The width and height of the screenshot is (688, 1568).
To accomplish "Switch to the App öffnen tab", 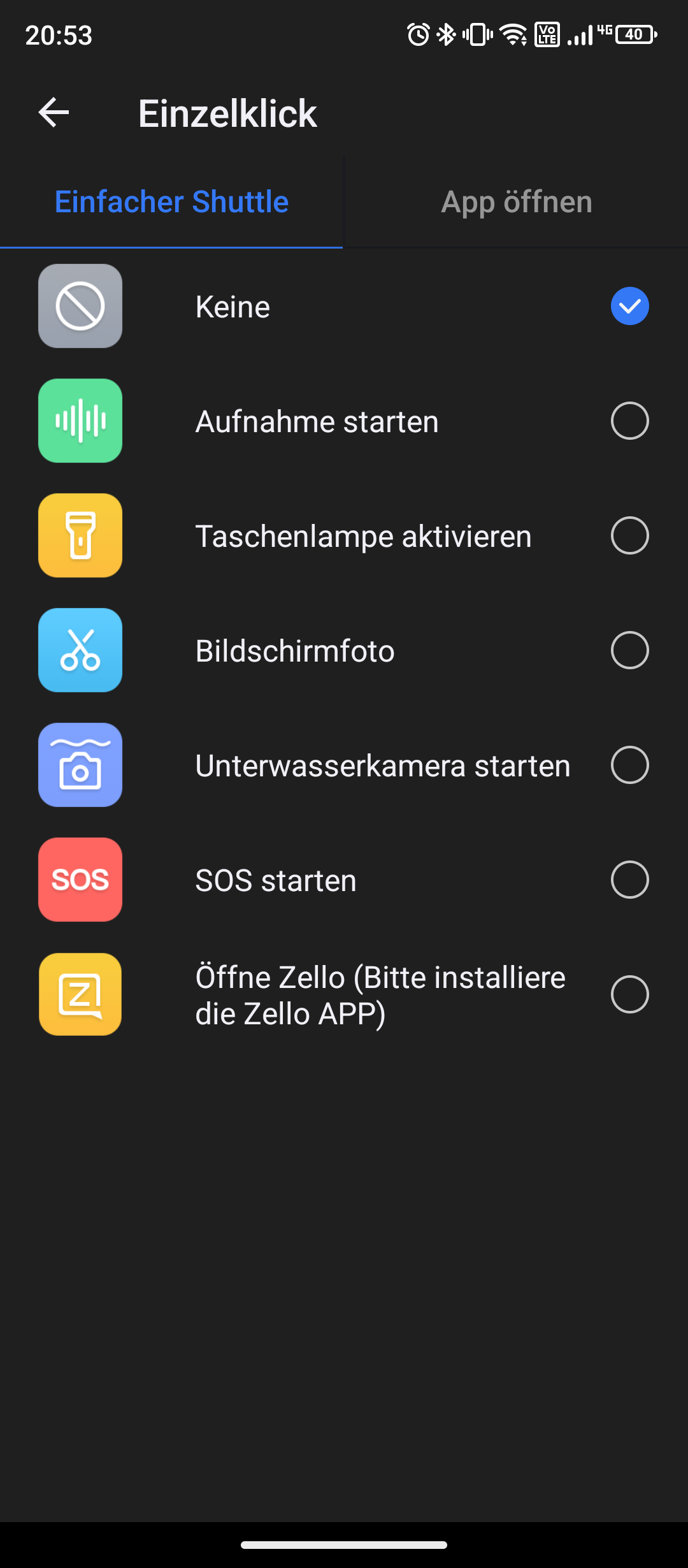I will 516,202.
